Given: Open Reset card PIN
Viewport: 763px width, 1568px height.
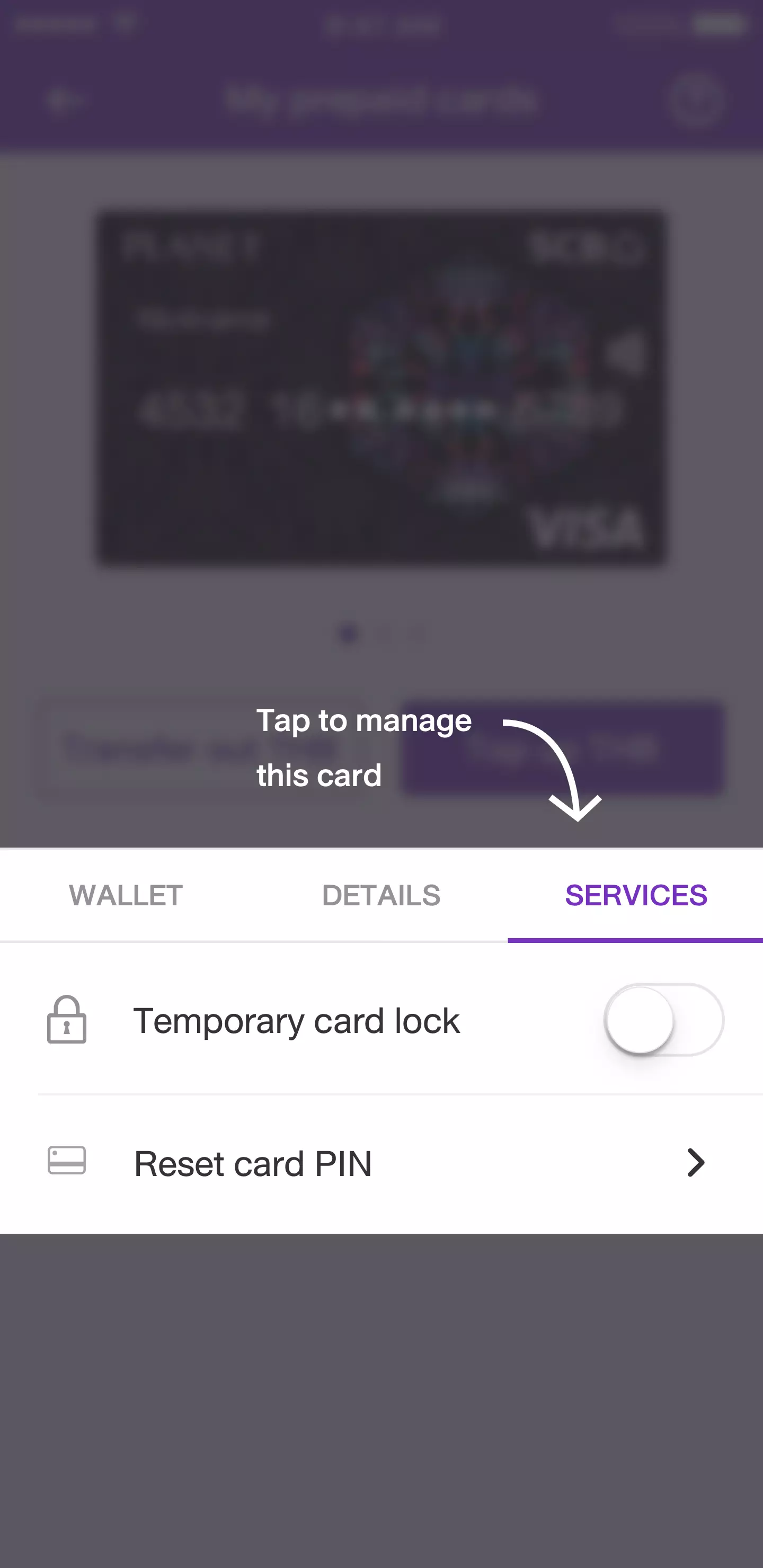Looking at the screenshot, I should tap(381, 1163).
